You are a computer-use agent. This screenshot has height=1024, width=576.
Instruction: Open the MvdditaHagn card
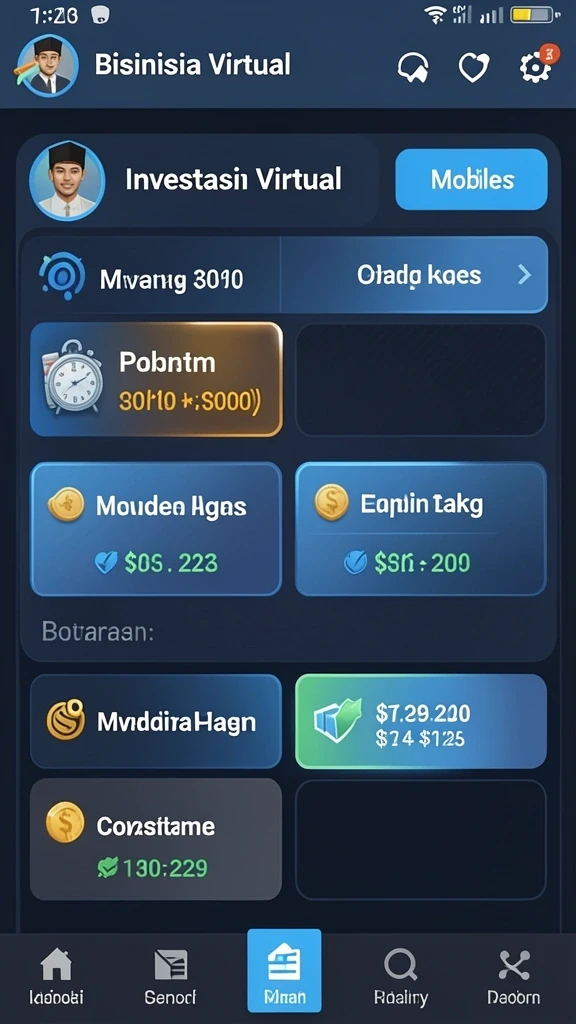pyautogui.click(x=156, y=722)
